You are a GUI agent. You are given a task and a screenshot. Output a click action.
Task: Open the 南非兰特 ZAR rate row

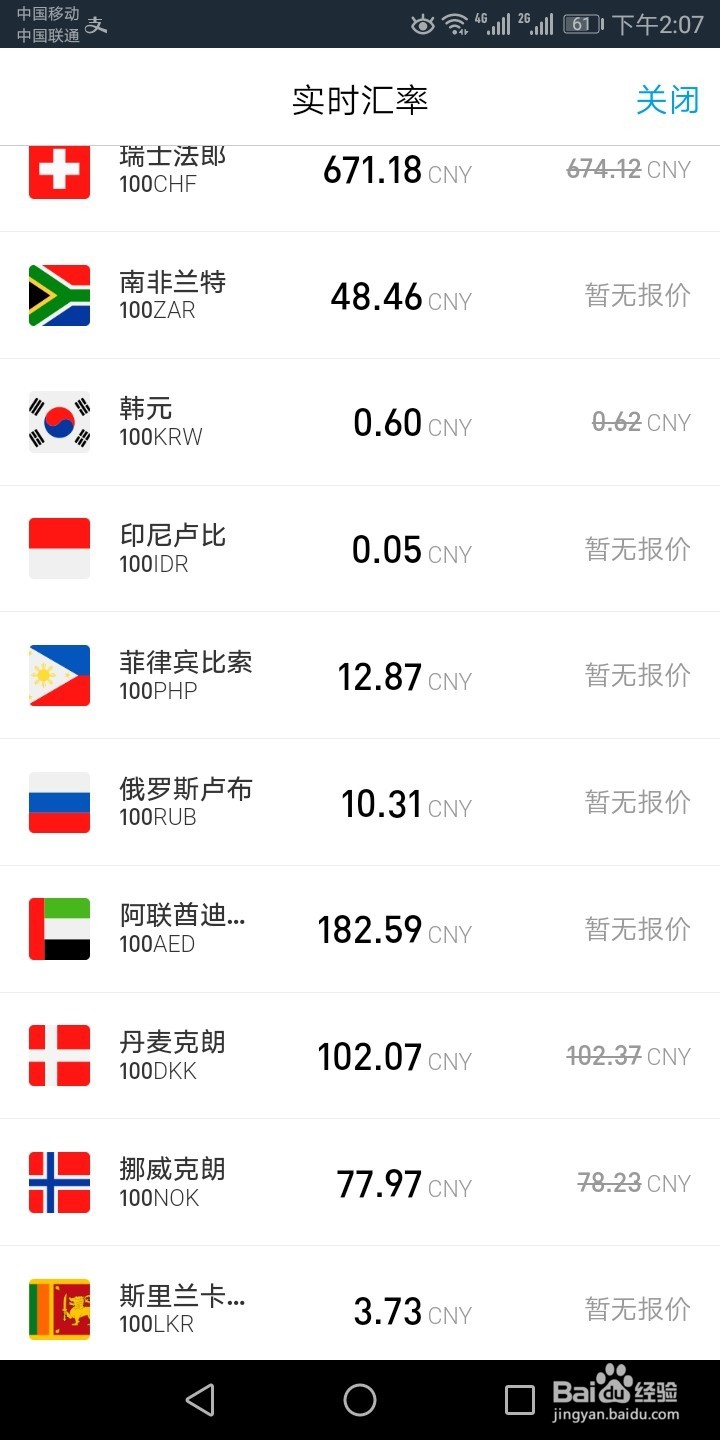click(360, 295)
